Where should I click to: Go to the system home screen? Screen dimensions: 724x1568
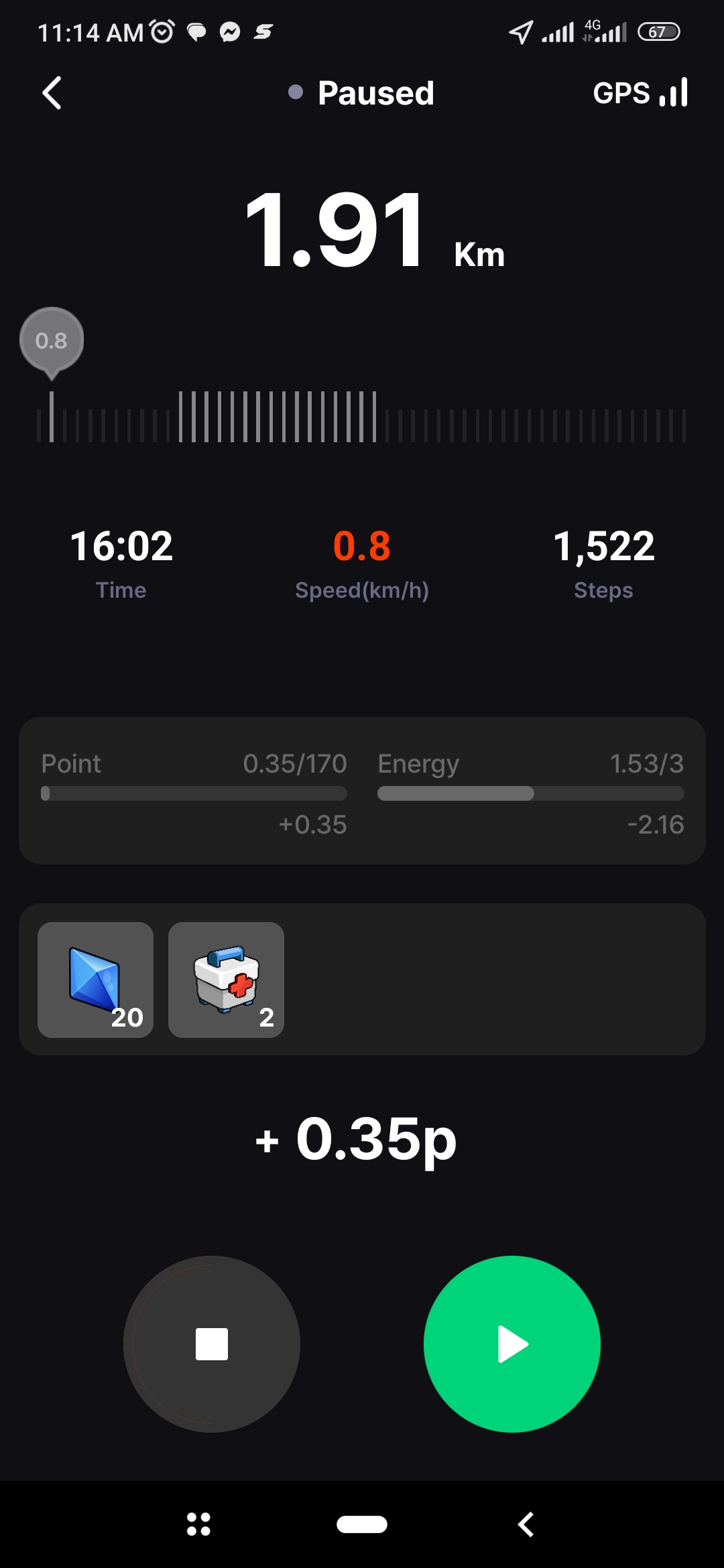362,1524
